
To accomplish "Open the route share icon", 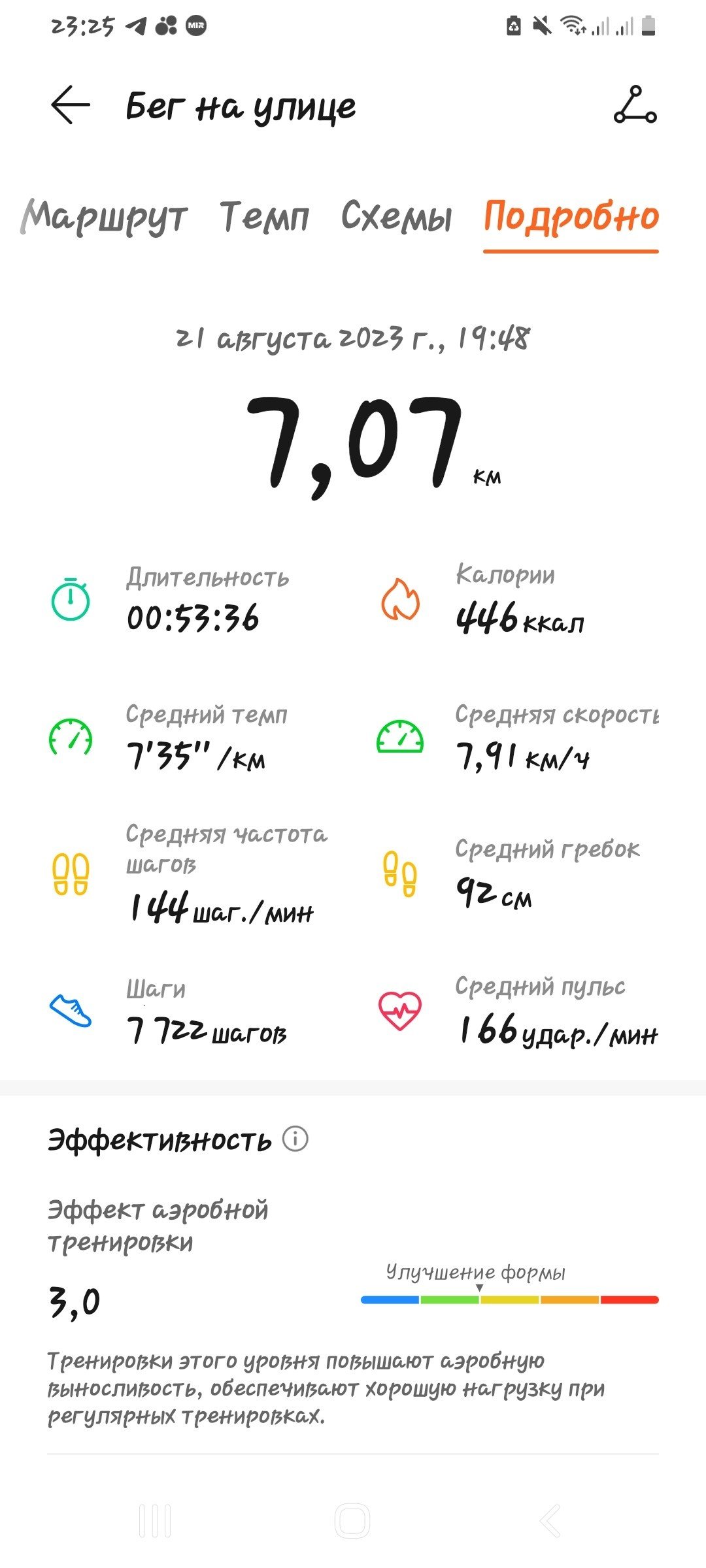I will point(635,105).
